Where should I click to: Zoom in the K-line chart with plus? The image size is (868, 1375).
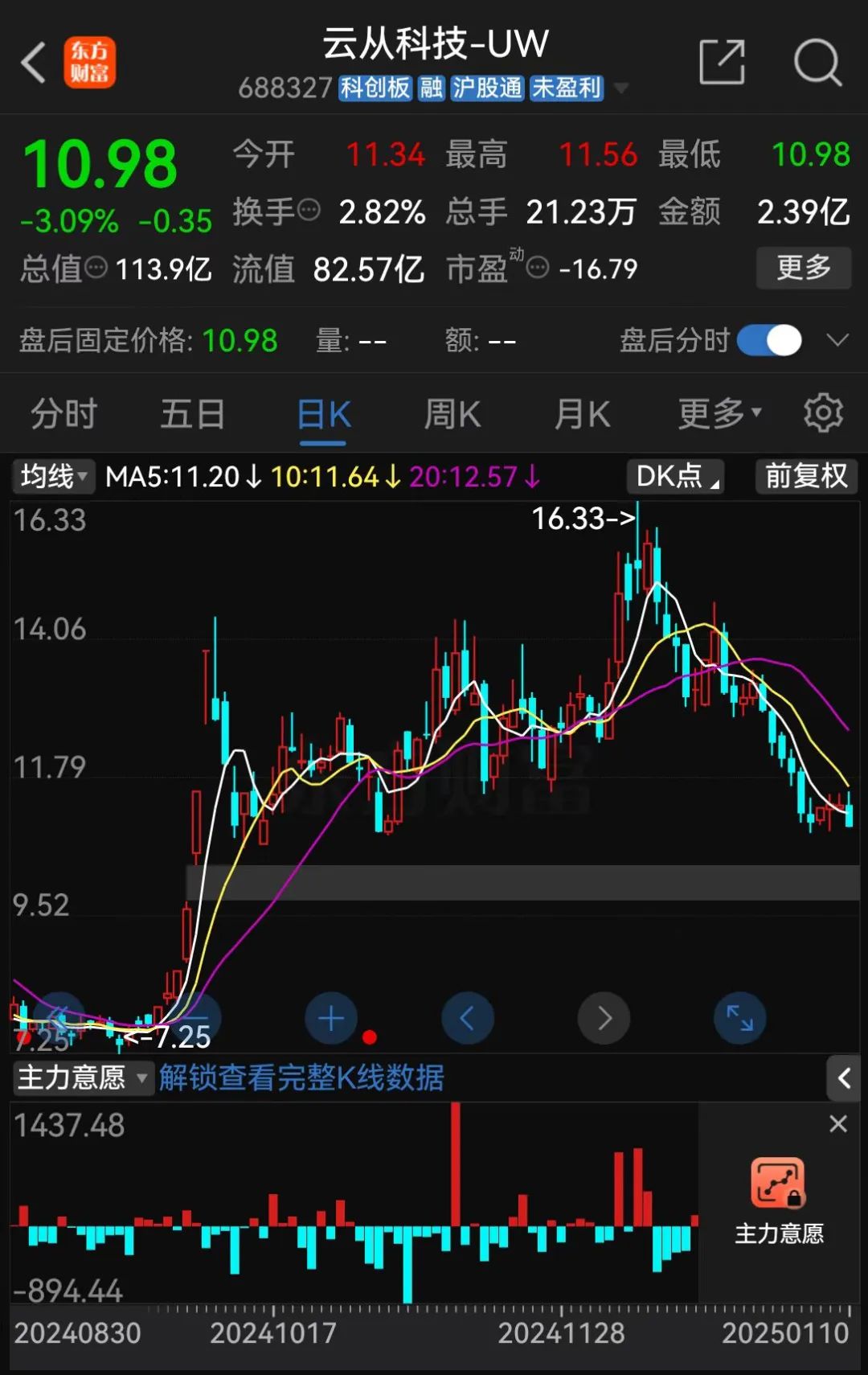(330, 1019)
